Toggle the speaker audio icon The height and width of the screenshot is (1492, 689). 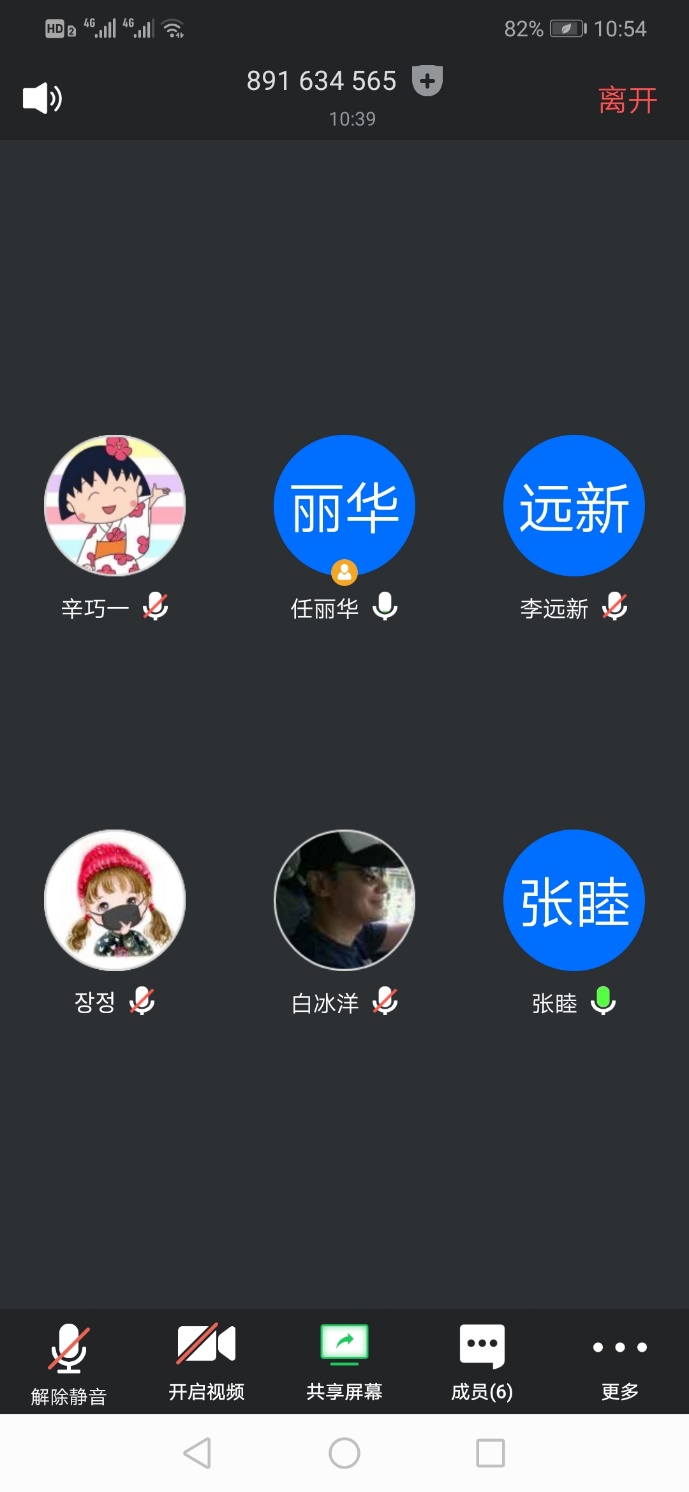42,98
